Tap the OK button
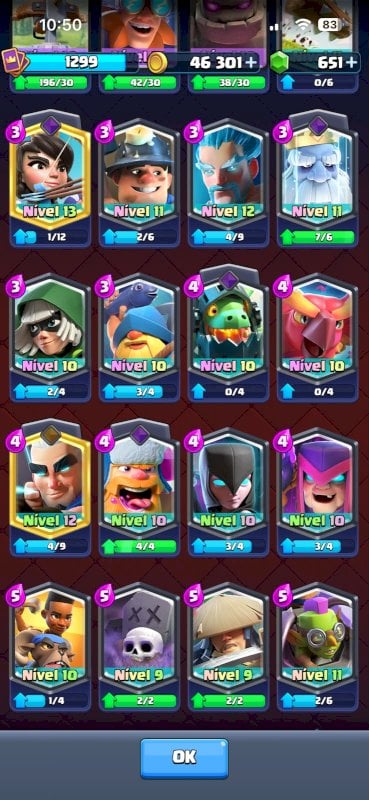Viewport: 369px width, 800px height. tap(184, 758)
